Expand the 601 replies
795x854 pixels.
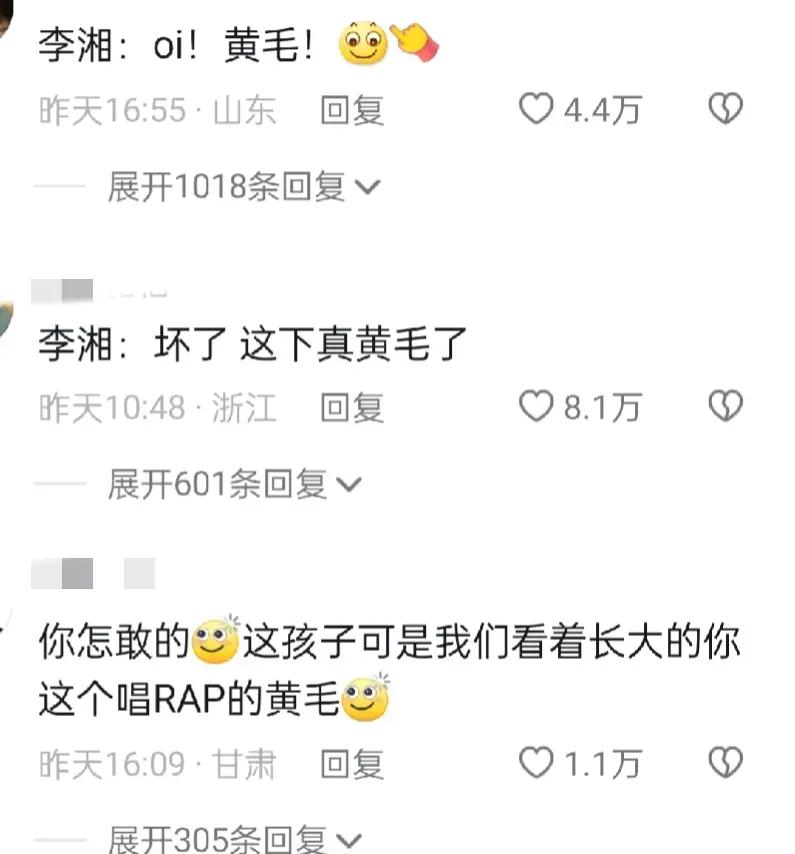click(x=233, y=484)
